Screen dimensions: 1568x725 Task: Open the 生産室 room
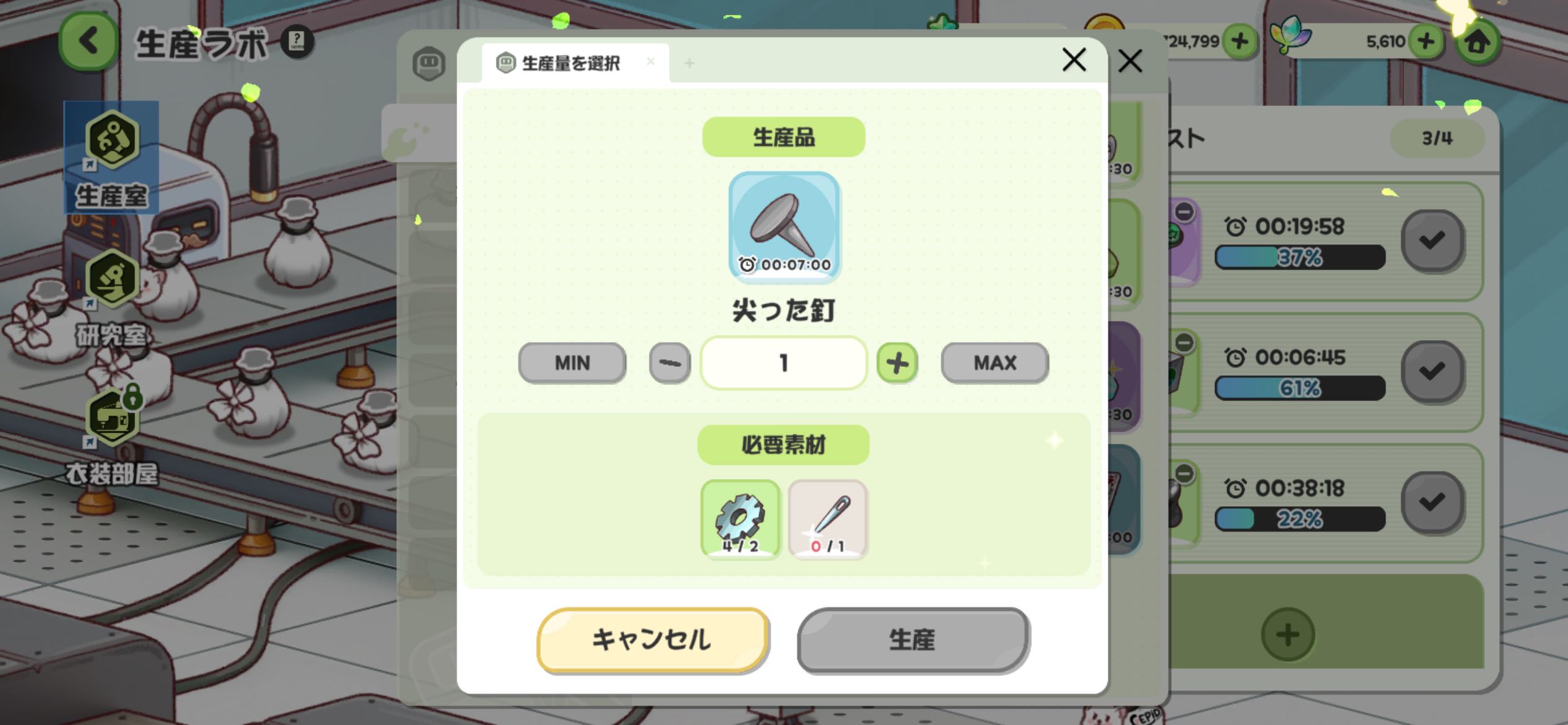pyautogui.click(x=111, y=157)
